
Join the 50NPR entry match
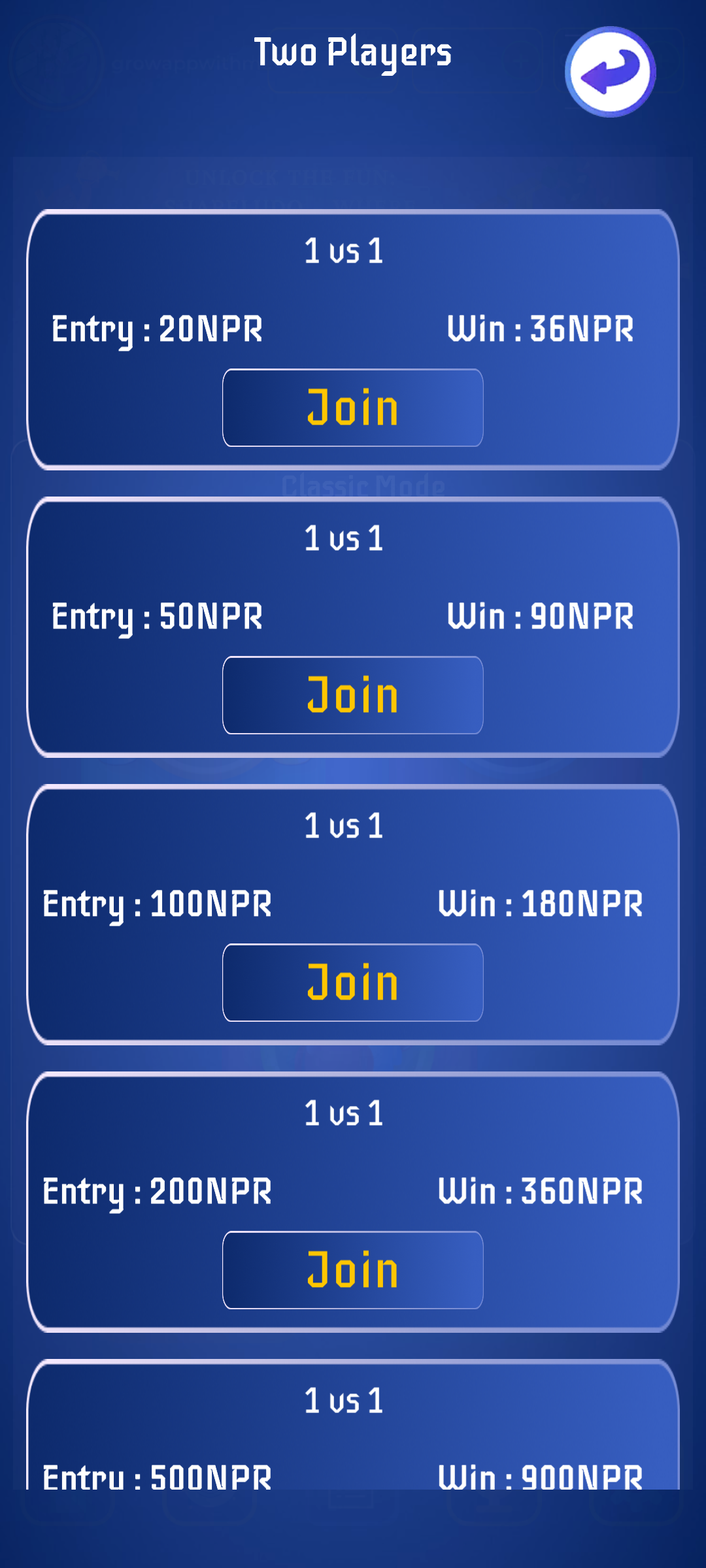[x=353, y=695]
